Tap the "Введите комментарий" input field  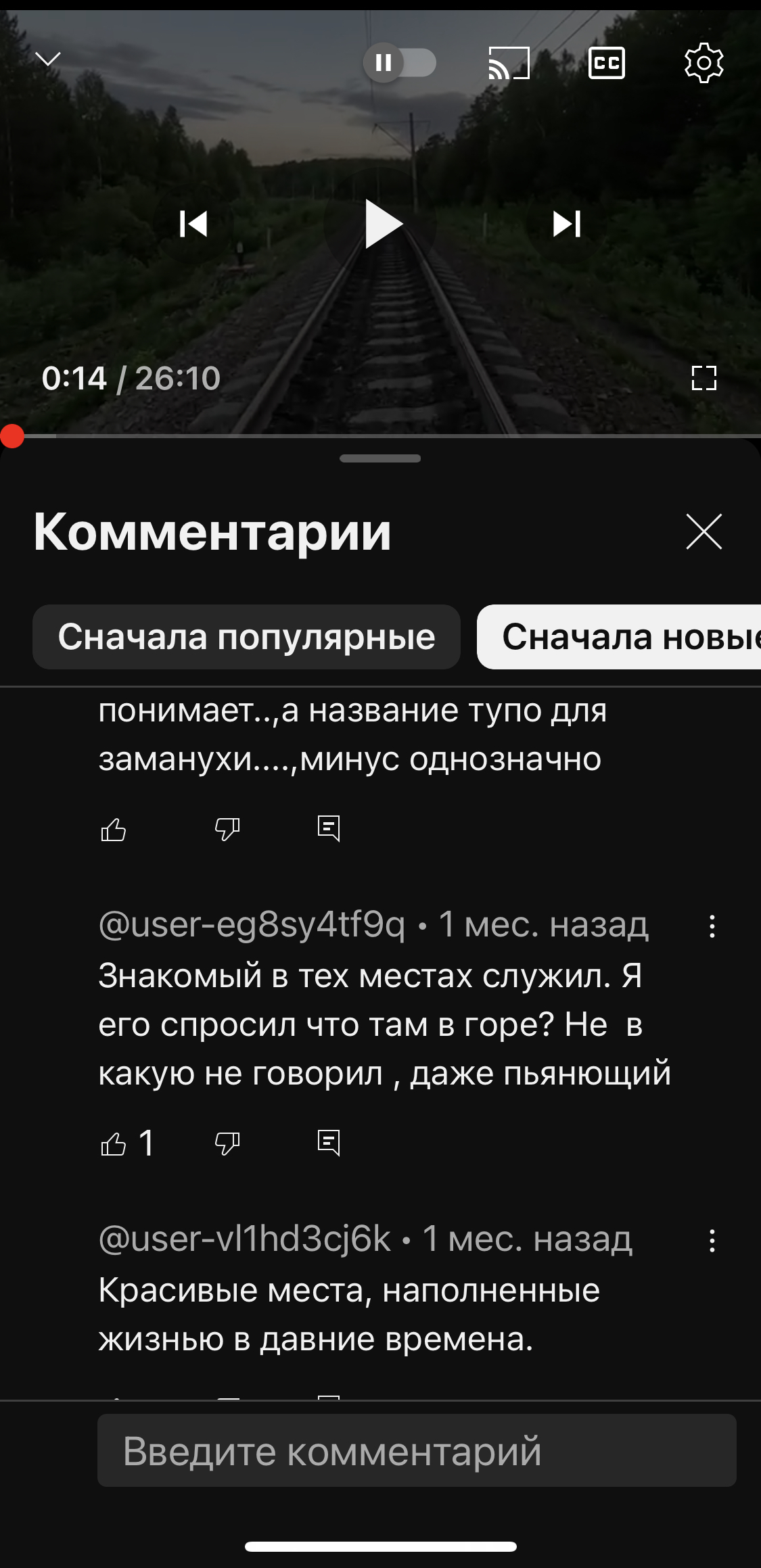coord(417,1450)
